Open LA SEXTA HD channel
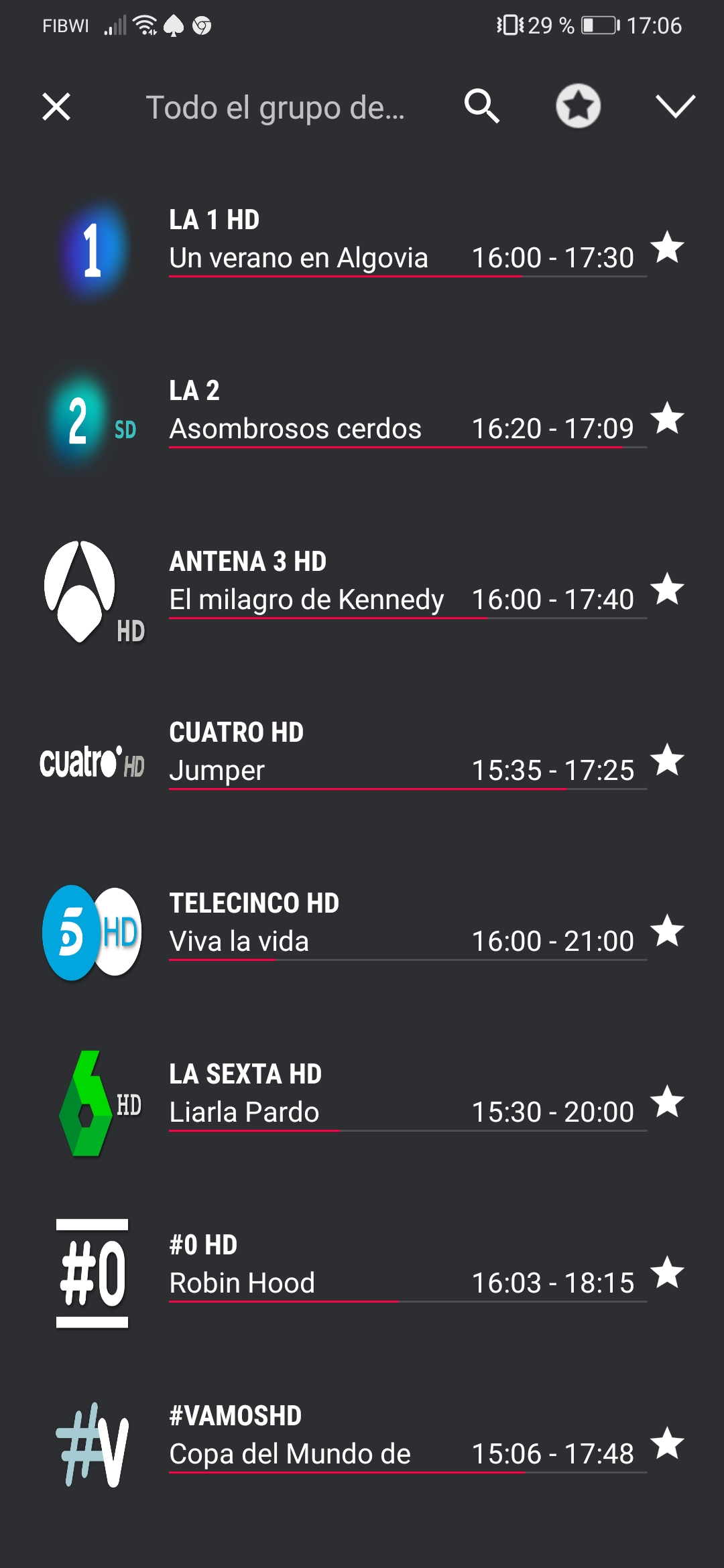The image size is (724, 1568). [x=335, y=1096]
